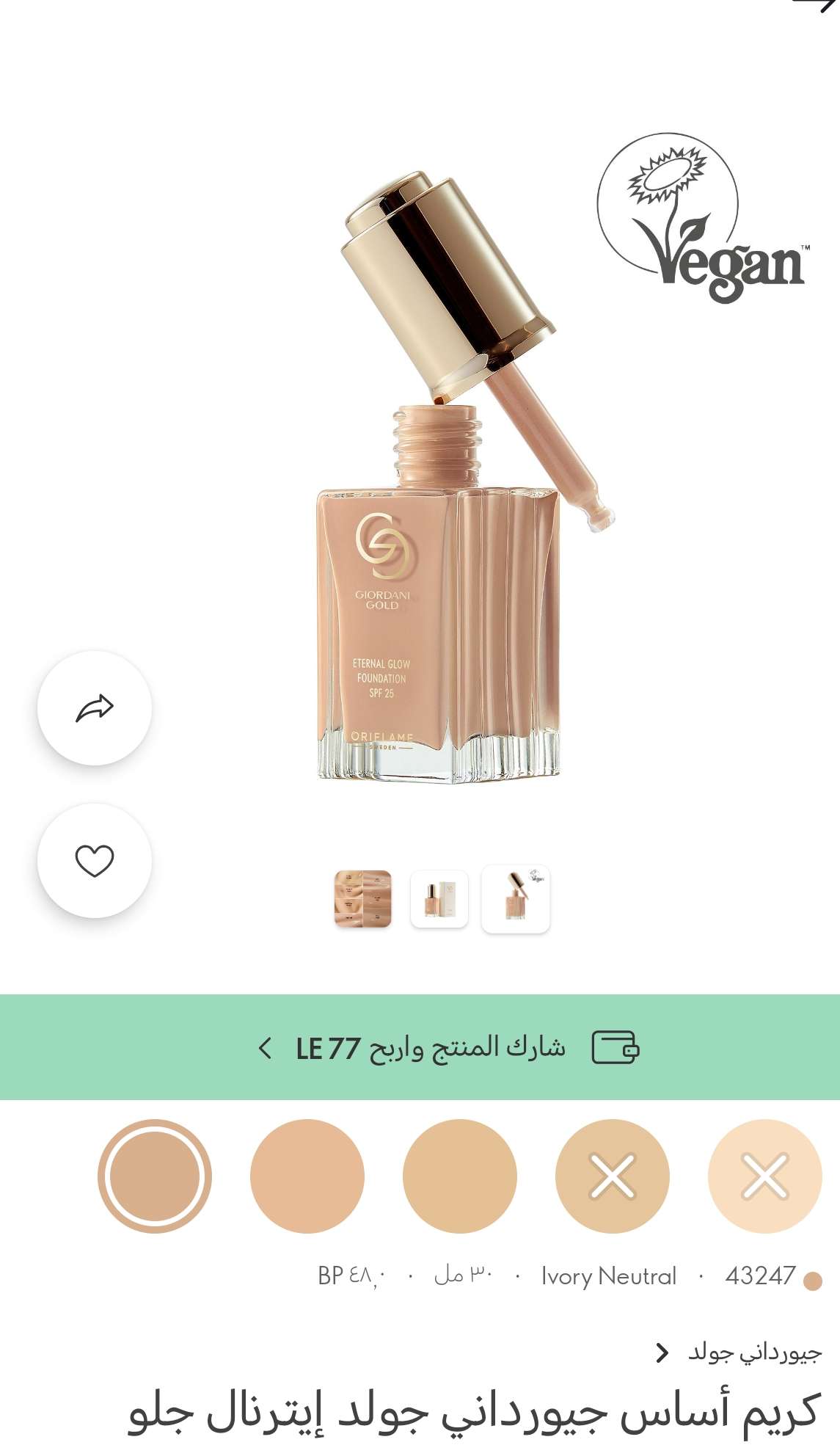Select the Ivory Neutral shade with the ring
This screenshot has height=1456, width=840.
point(155,1176)
